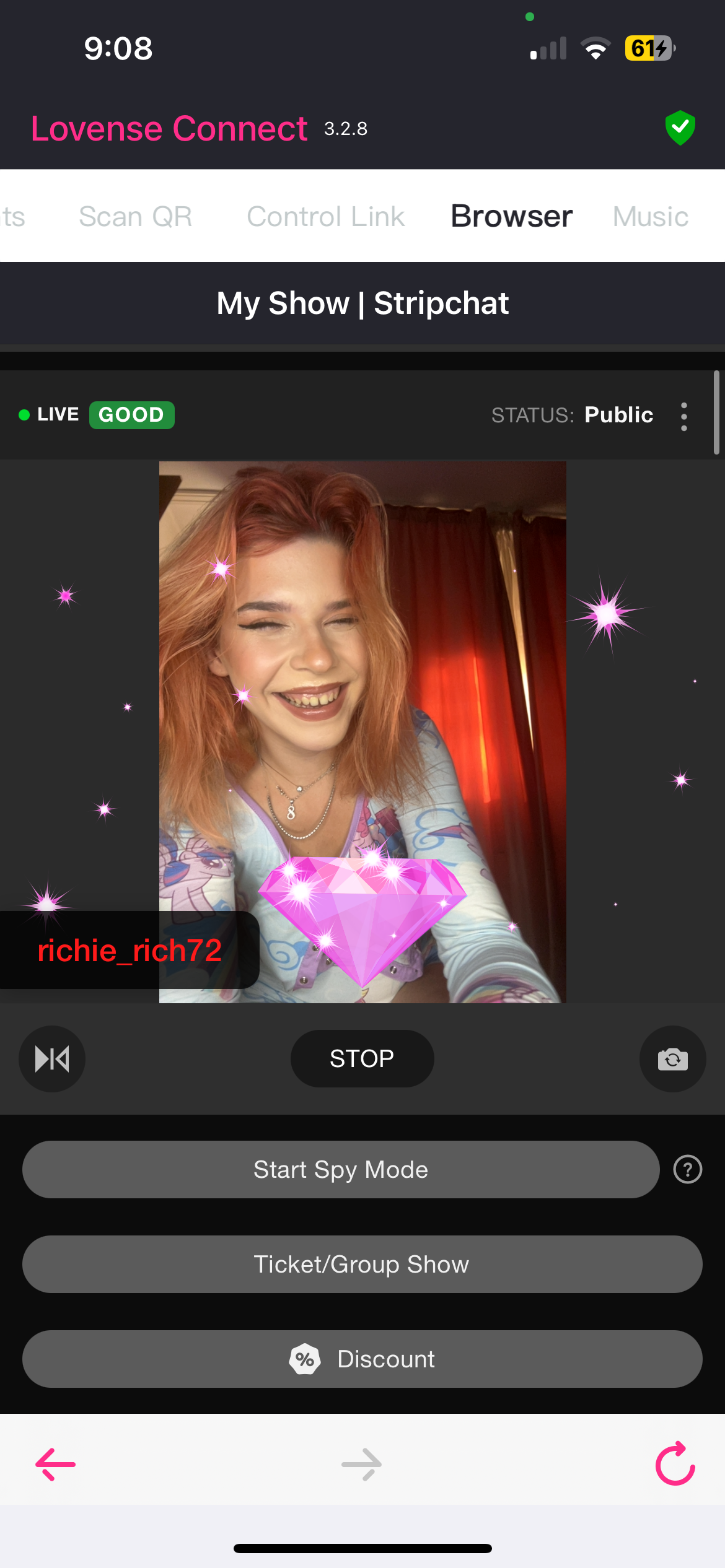Mirror the camera with the flip icon
The width and height of the screenshot is (725, 1568).
52,1058
